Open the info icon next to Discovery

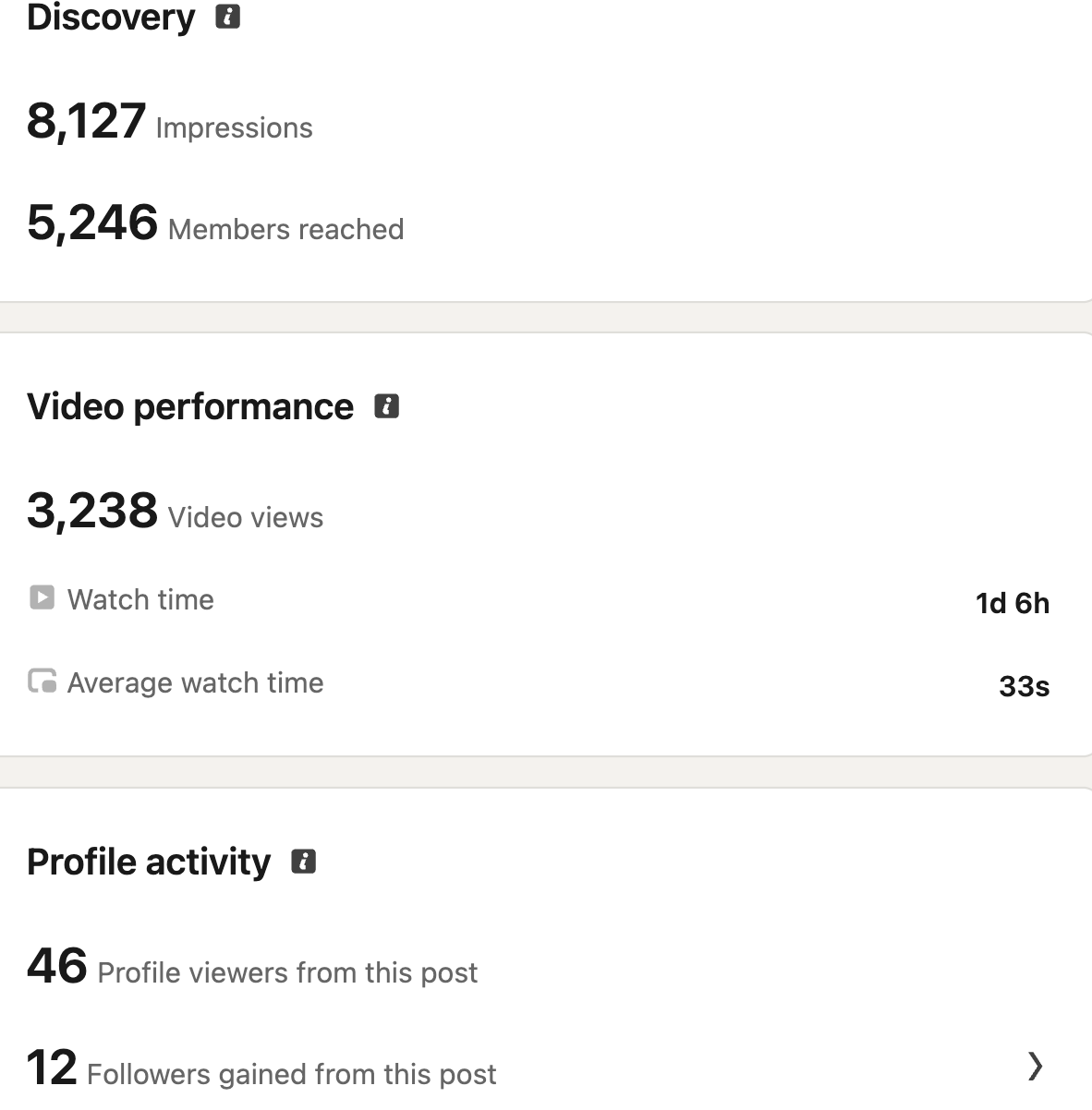228,17
